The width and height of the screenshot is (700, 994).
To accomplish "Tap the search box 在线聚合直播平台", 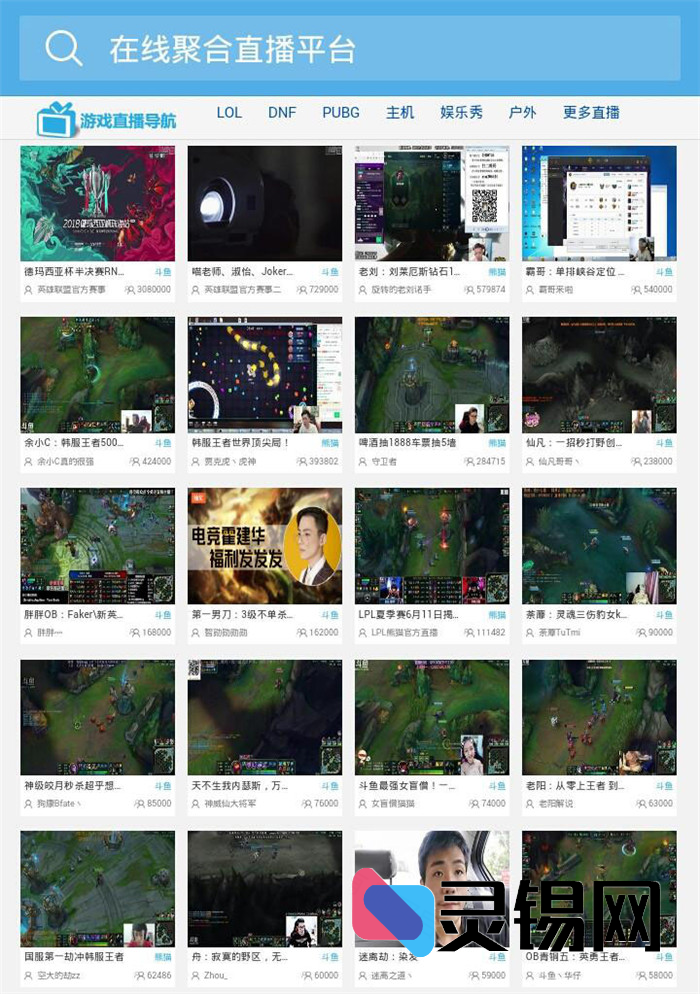I will coord(350,48).
